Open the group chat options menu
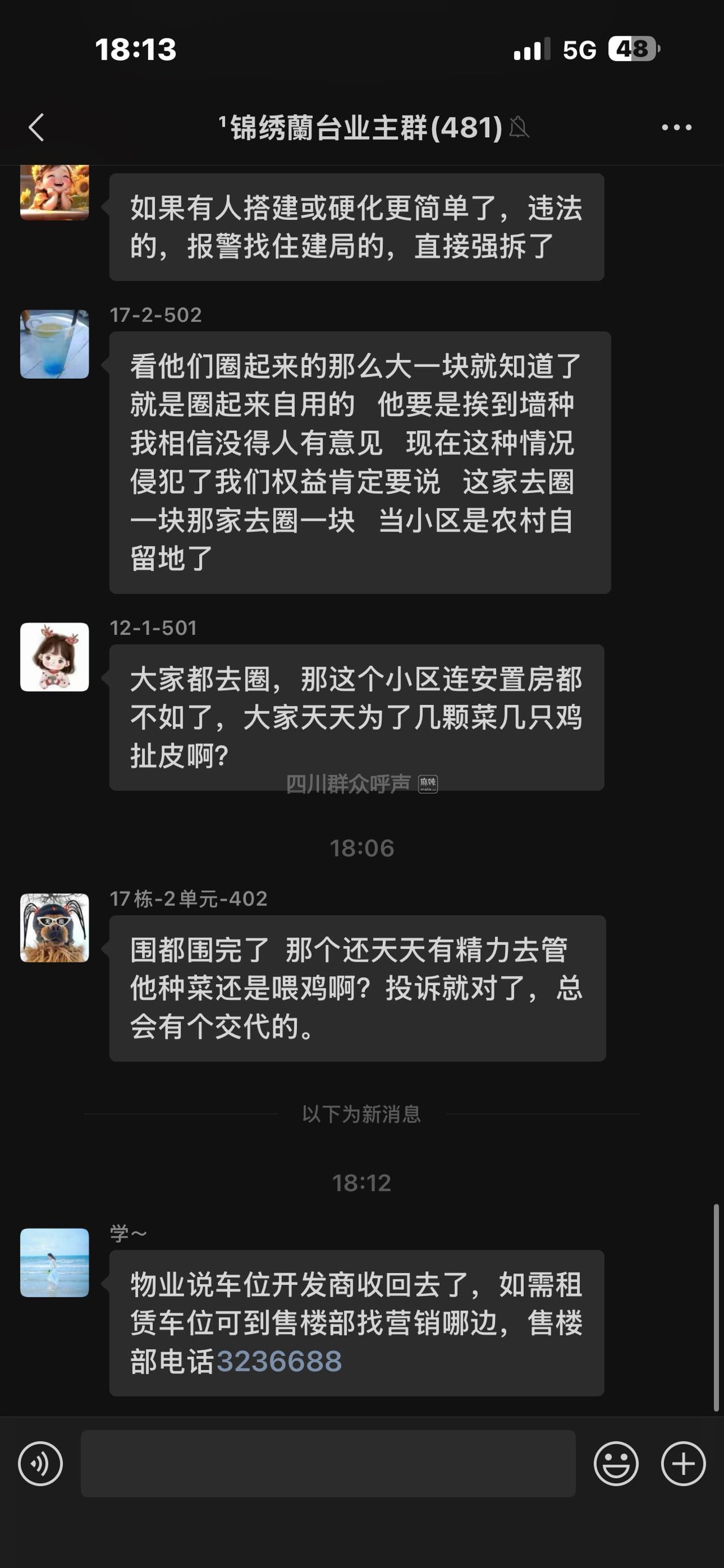724x1568 pixels. (x=676, y=127)
